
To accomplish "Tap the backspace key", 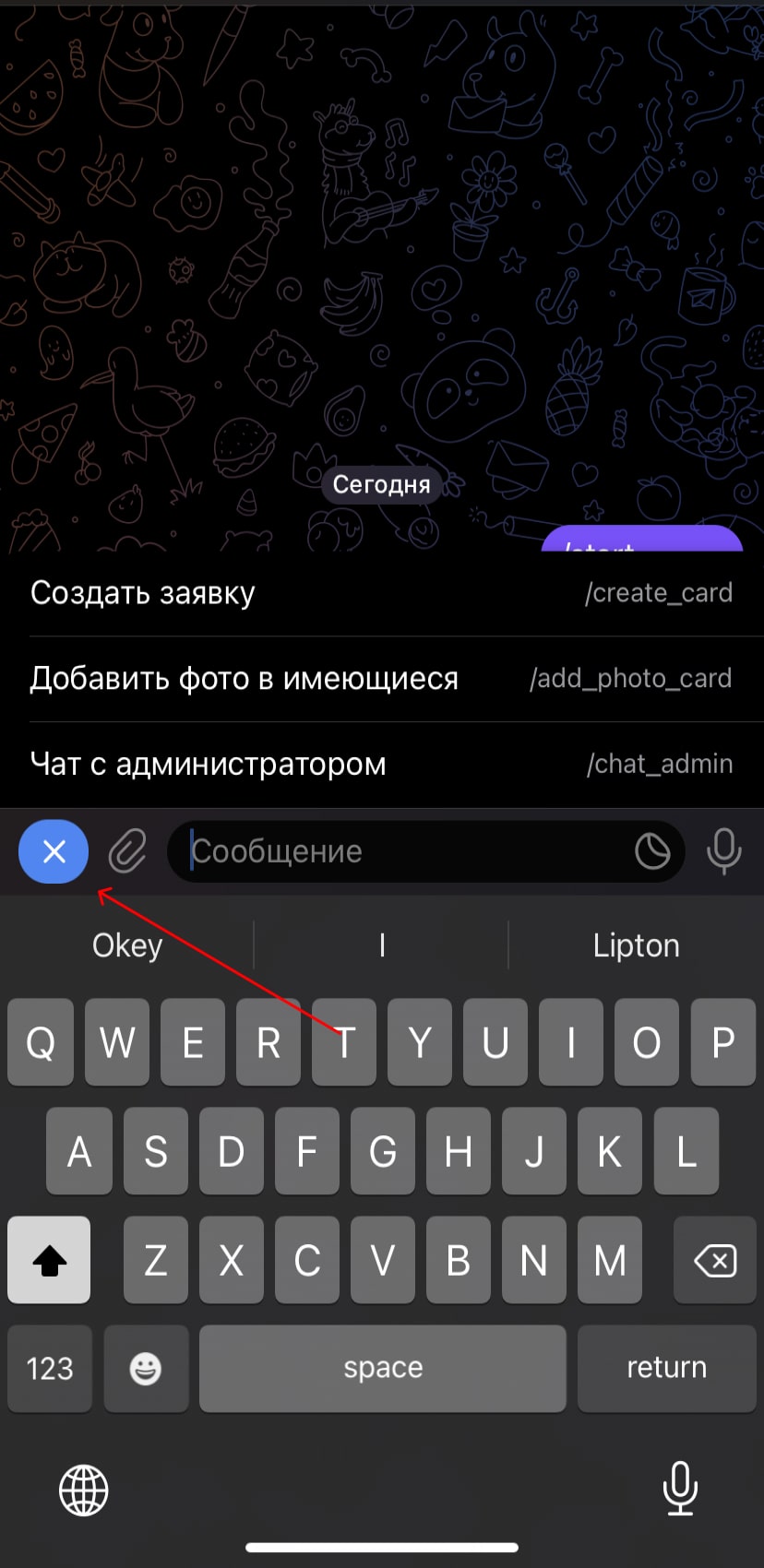I will (715, 1260).
